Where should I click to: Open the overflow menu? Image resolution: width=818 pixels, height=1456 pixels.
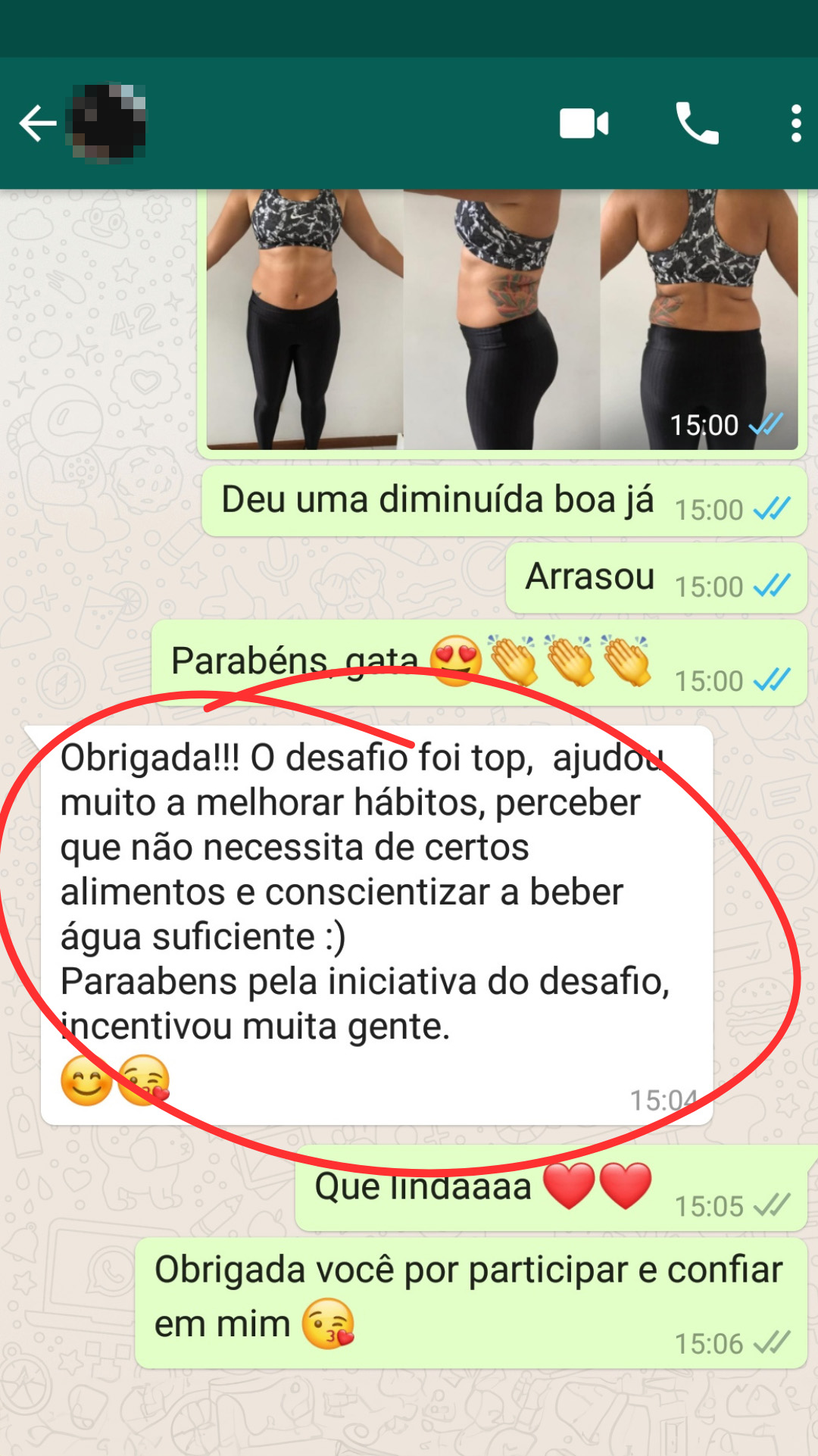[795, 123]
